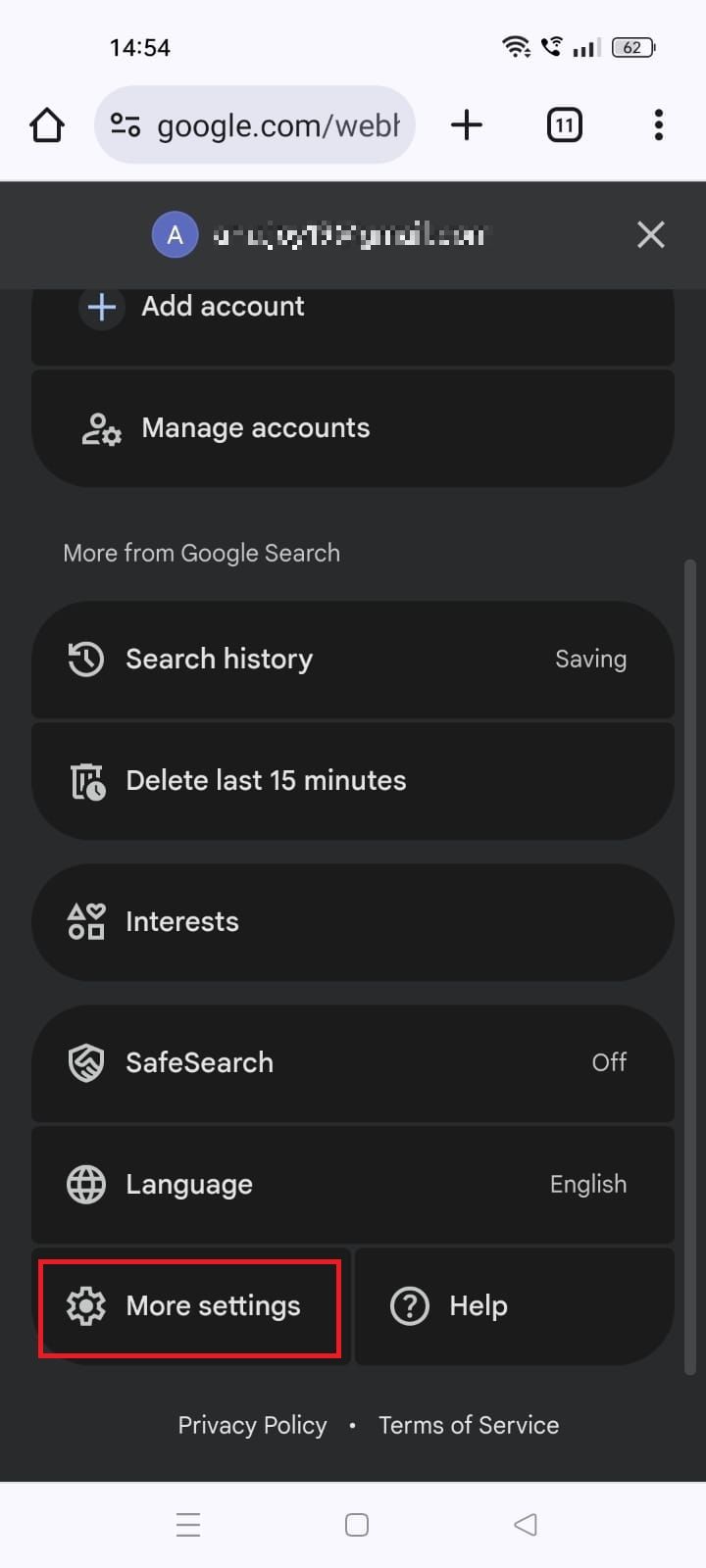The height and width of the screenshot is (1568, 706).
Task: Open the account avatar circle
Action: (x=175, y=234)
